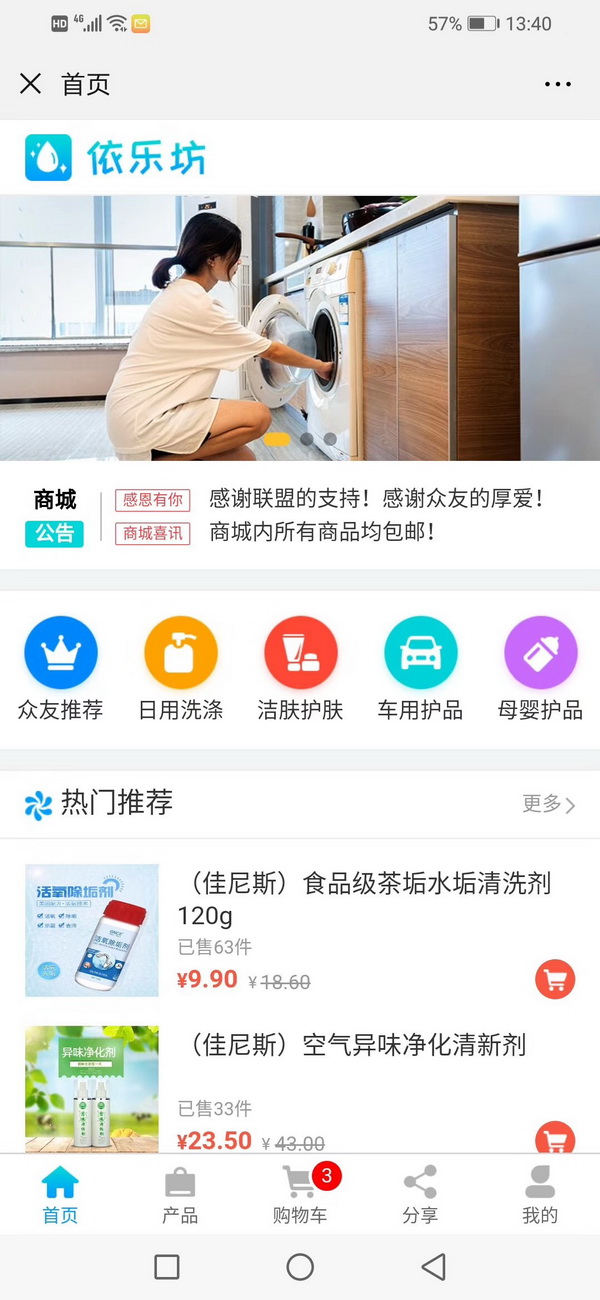This screenshot has width=600, height=1300.
Task: Tap the system back button
Action: point(433,1267)
